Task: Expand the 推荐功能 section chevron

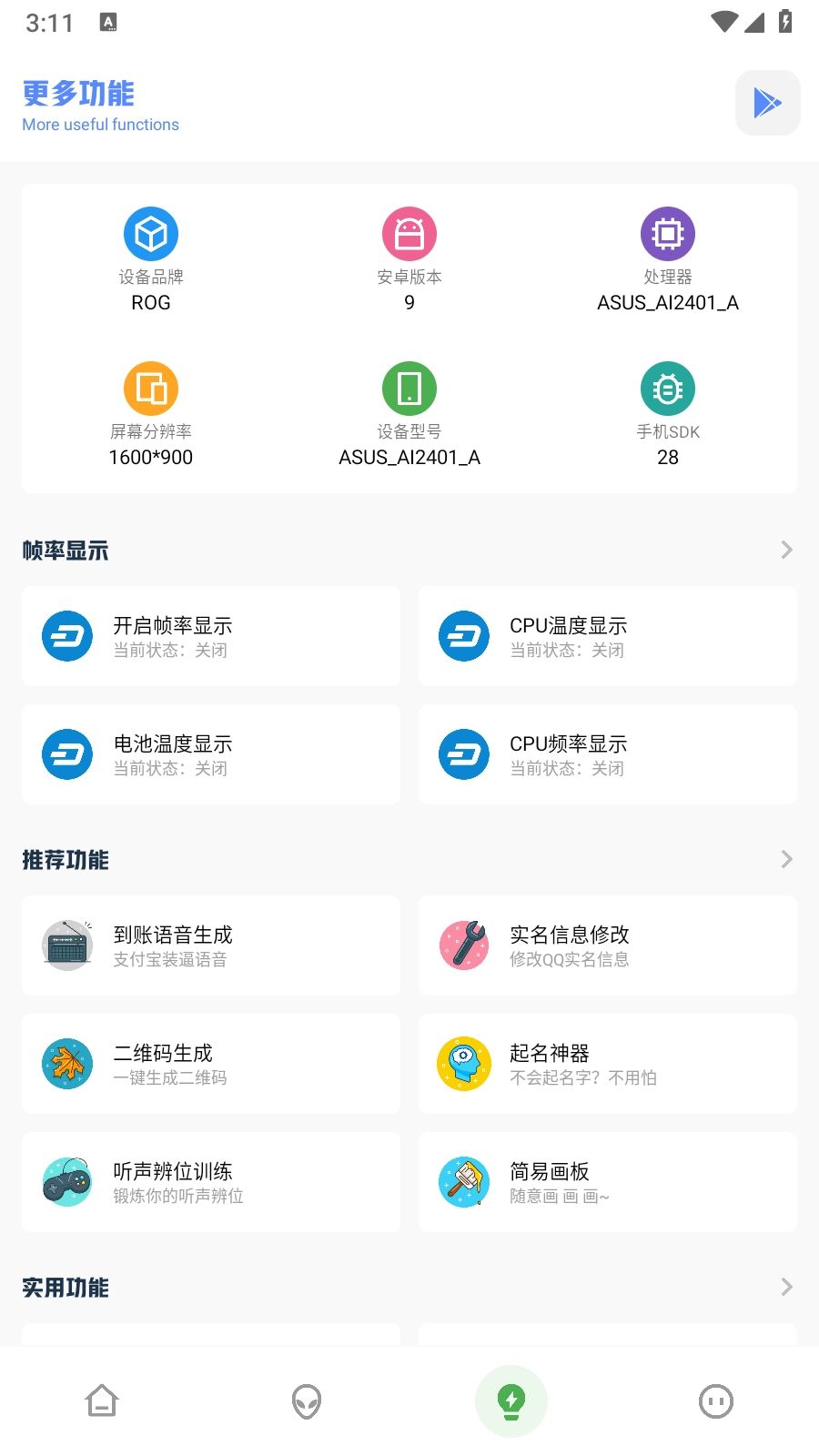Action: pos(786,859)
